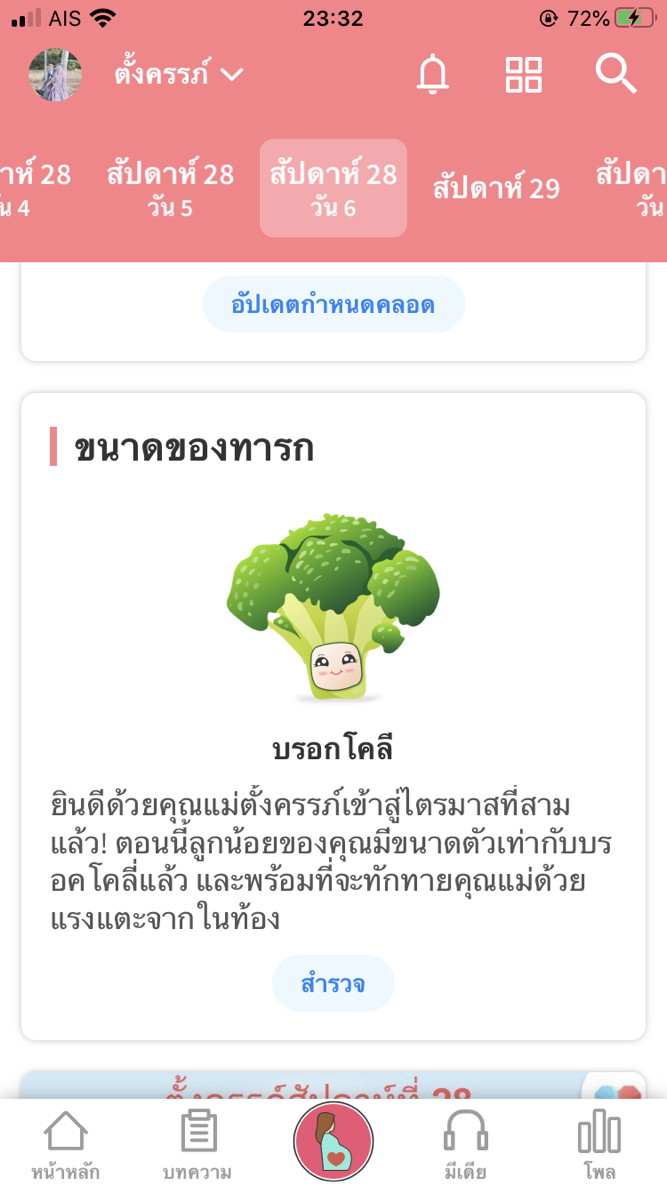
Task: Open the grid menu icon
Action: click(x=523, y=75)
